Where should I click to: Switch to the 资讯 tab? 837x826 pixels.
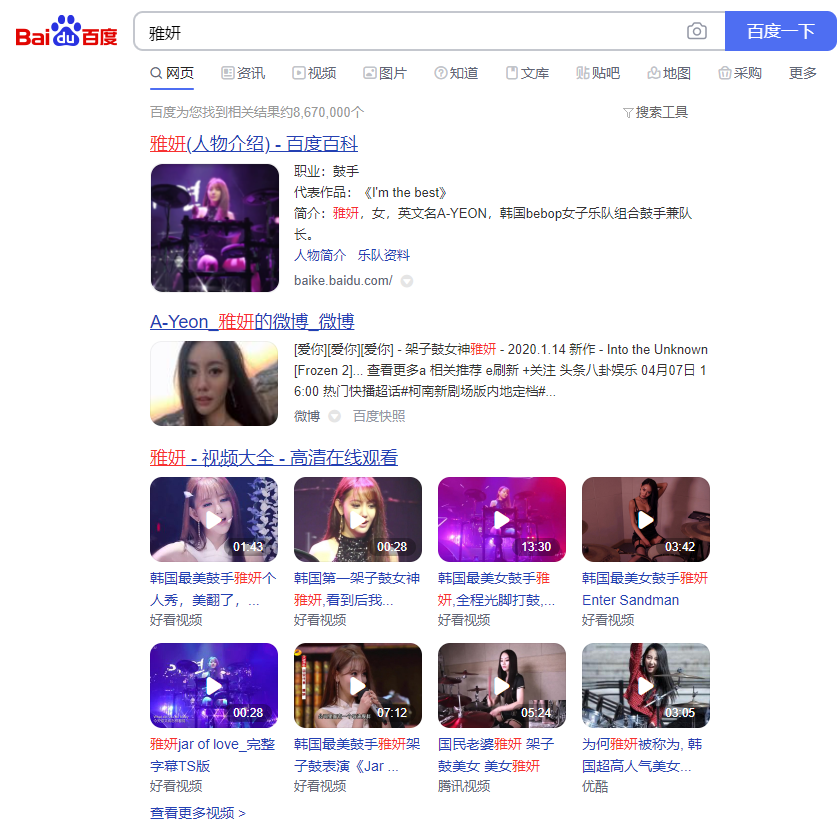coord(243,73)
